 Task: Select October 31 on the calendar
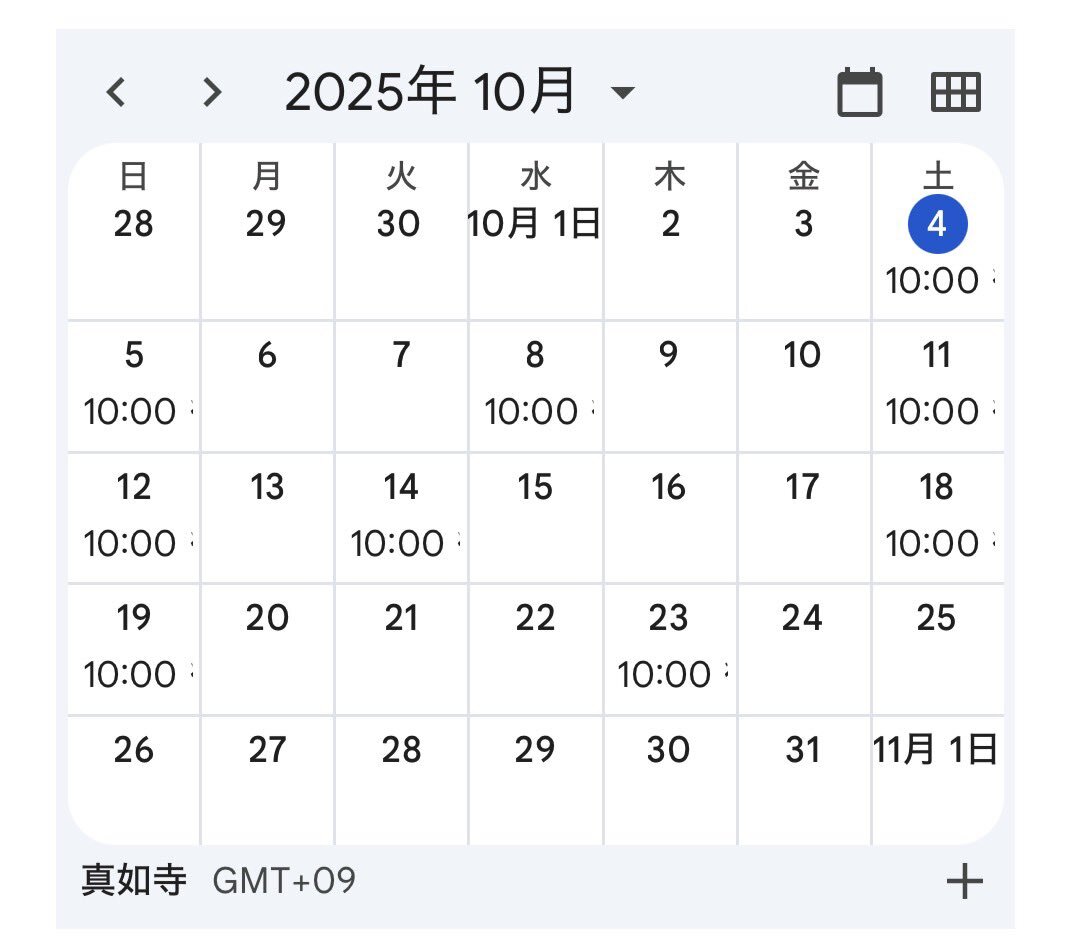[803, 750]
